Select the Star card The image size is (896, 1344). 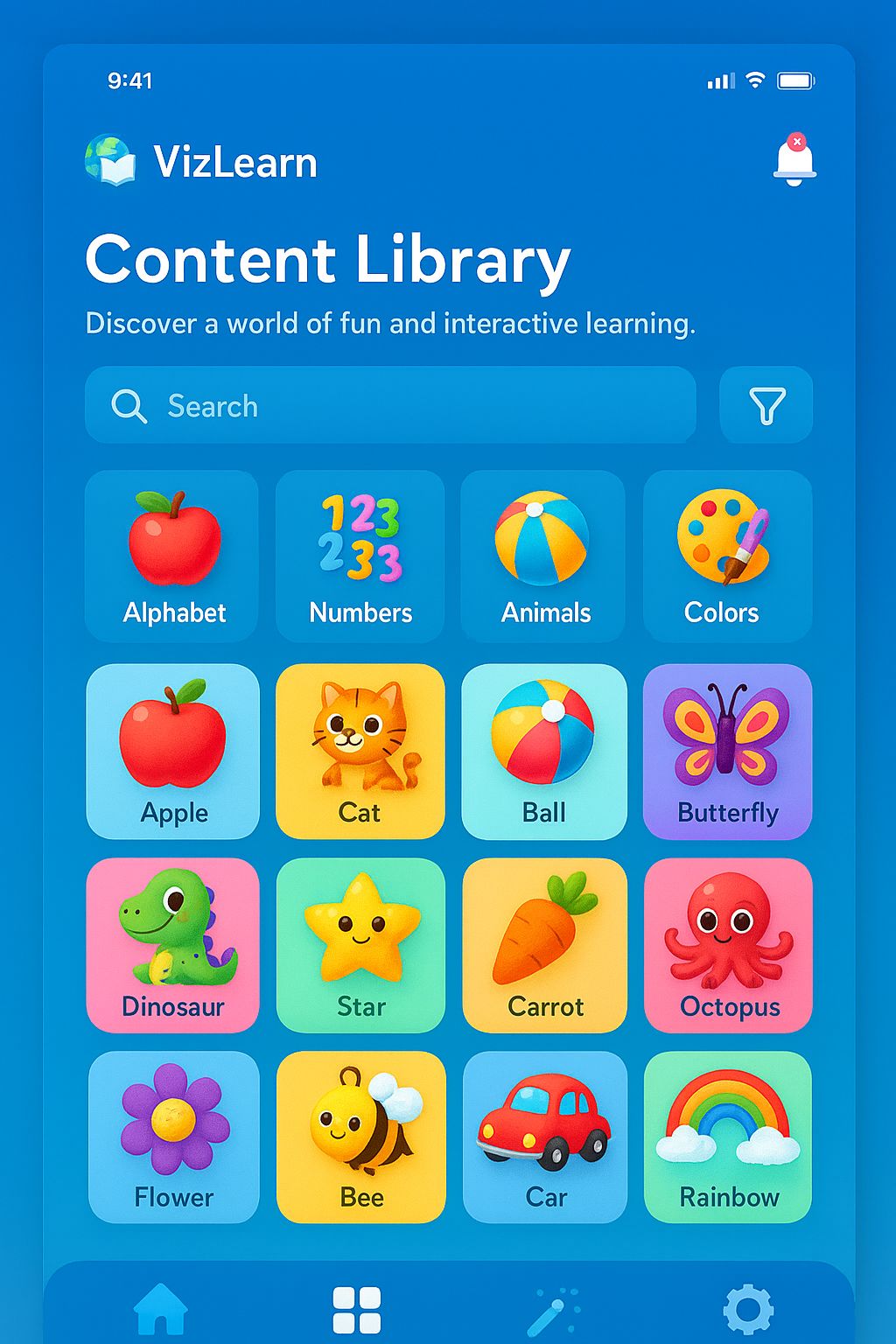click(360, 945)
